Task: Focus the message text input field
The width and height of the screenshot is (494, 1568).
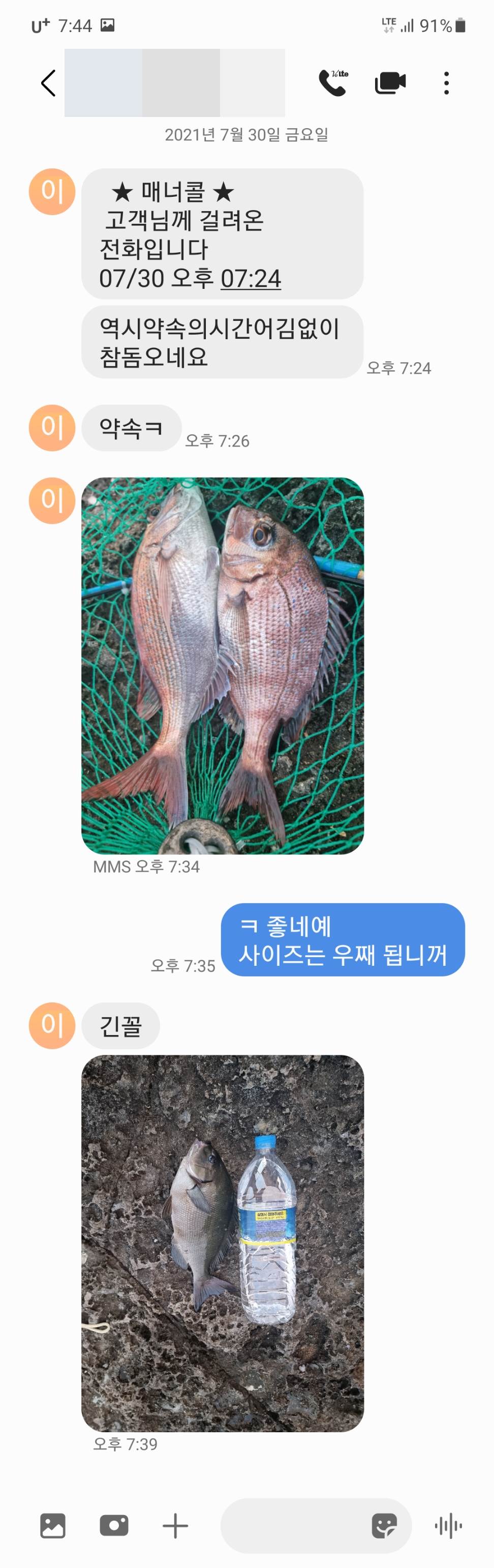Action: pos(292,1525)
